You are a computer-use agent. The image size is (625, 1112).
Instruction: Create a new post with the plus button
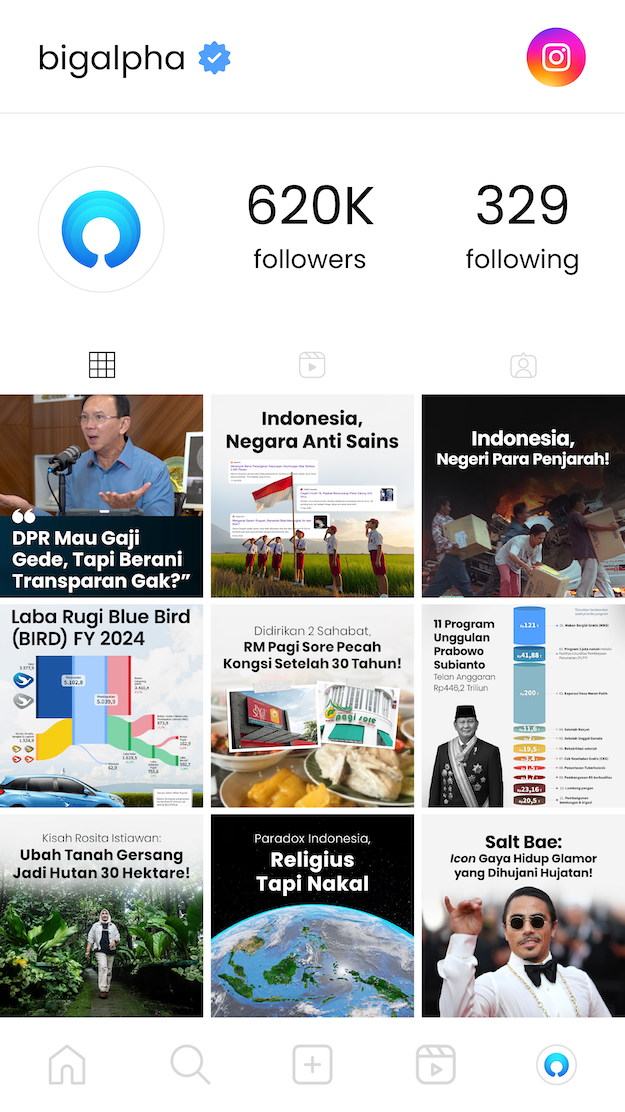pyautogui.click(x=312, y=1066)
